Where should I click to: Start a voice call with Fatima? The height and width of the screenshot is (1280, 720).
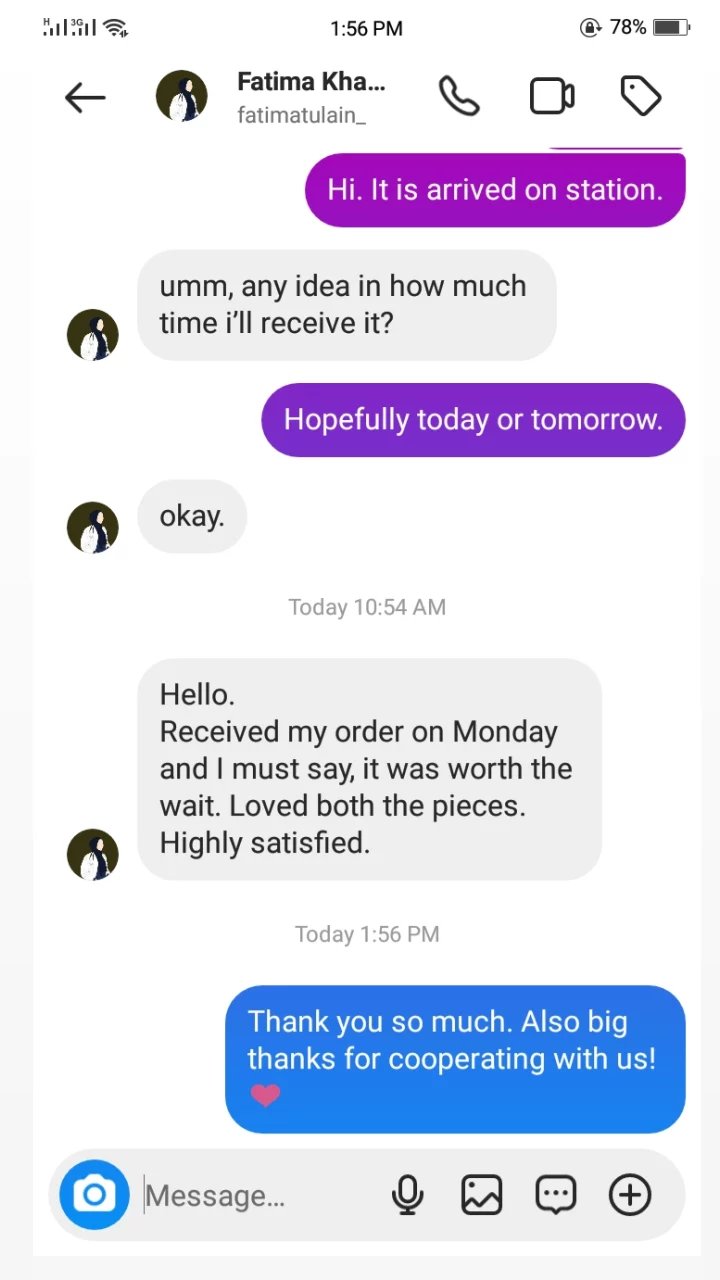tap(459, 97)
